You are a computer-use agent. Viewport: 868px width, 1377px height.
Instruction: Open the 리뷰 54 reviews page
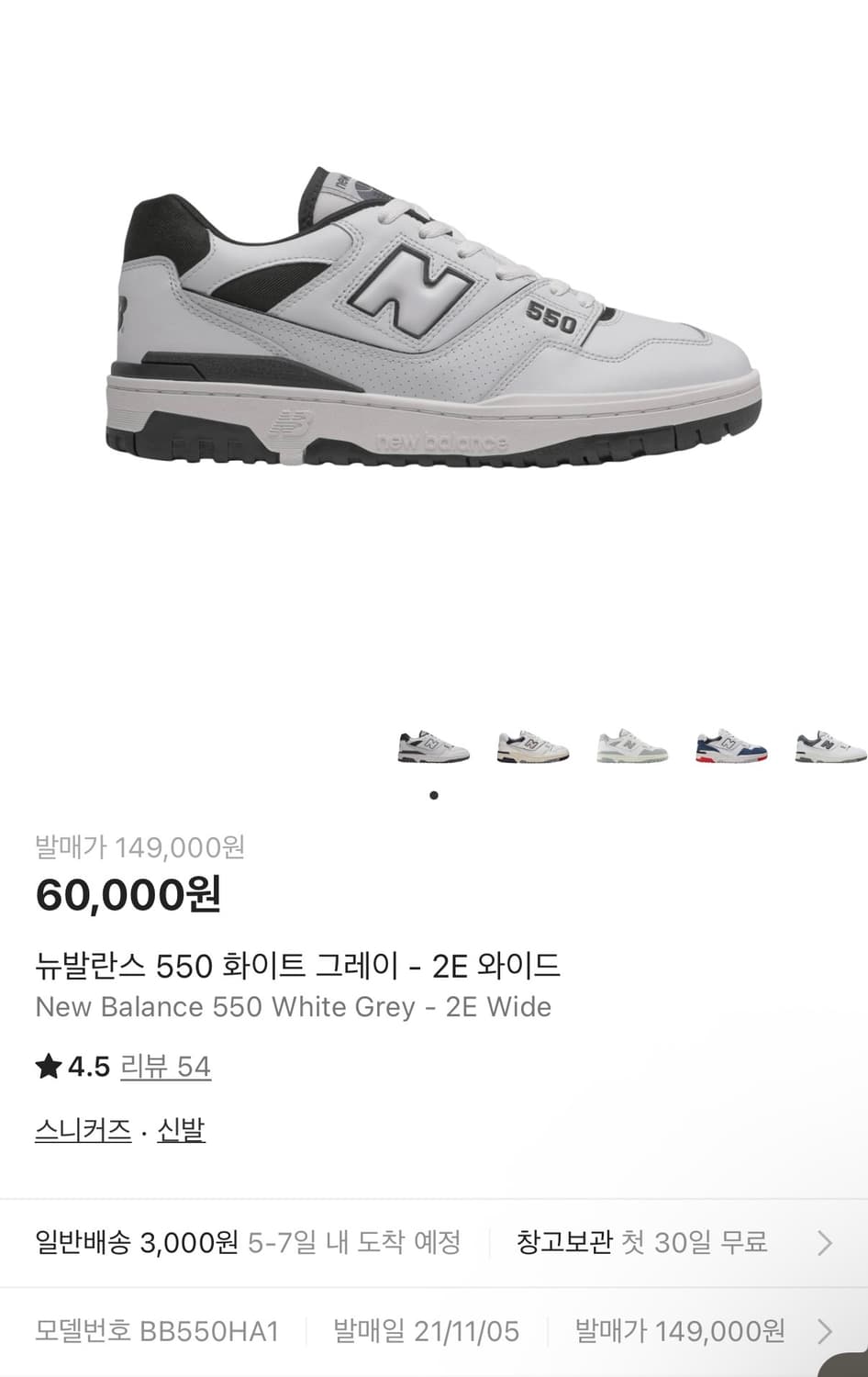[165, 1068]
